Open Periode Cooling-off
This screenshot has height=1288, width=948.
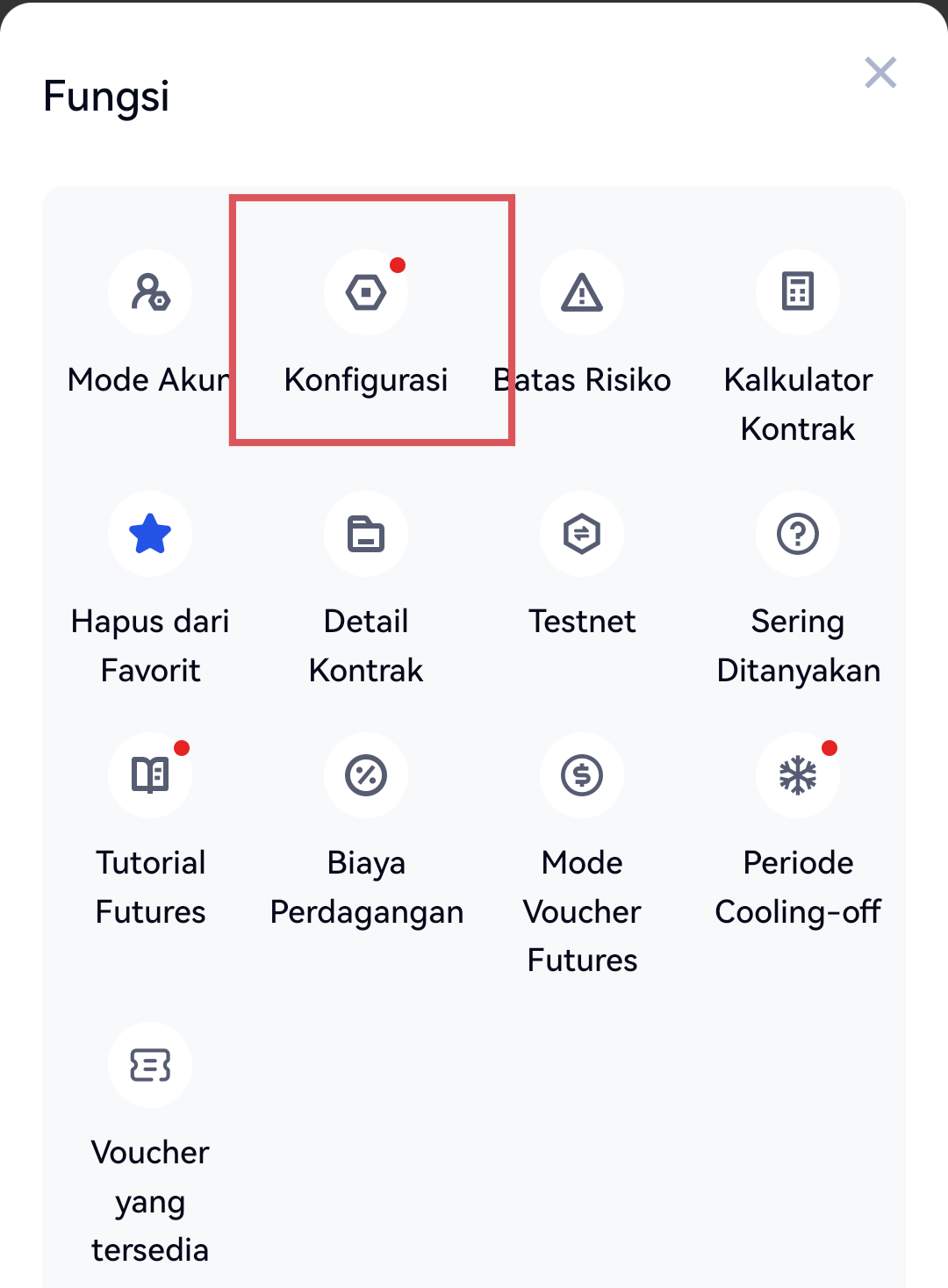pyautogui.click(x=798, y=776)
